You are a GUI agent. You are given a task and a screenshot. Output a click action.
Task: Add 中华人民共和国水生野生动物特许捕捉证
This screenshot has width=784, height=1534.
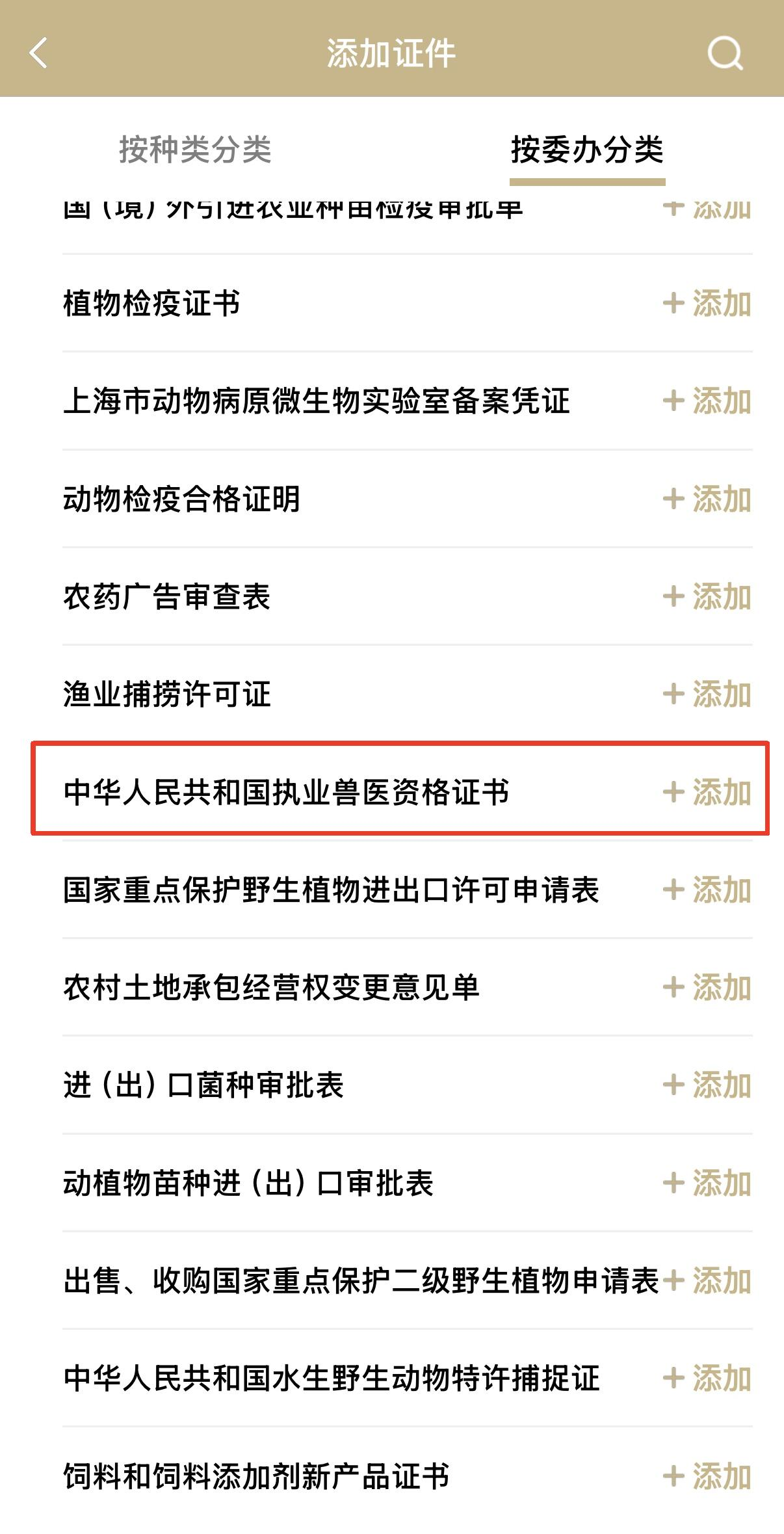[707, 1379]
